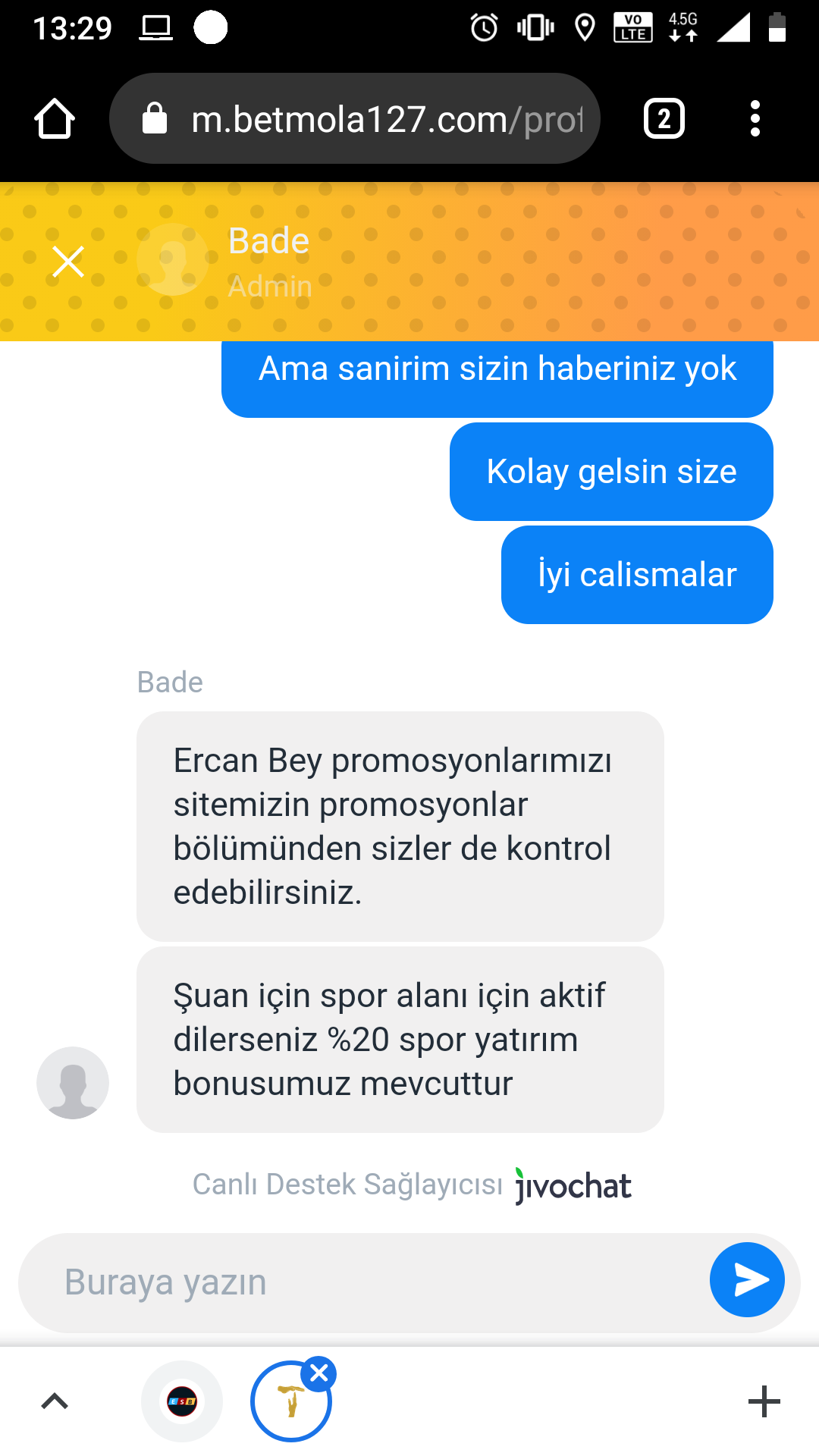The height and width of the screenshot is (1456, 819).
Task: Add a new tab with plus button
Action: click(764, 1401)
